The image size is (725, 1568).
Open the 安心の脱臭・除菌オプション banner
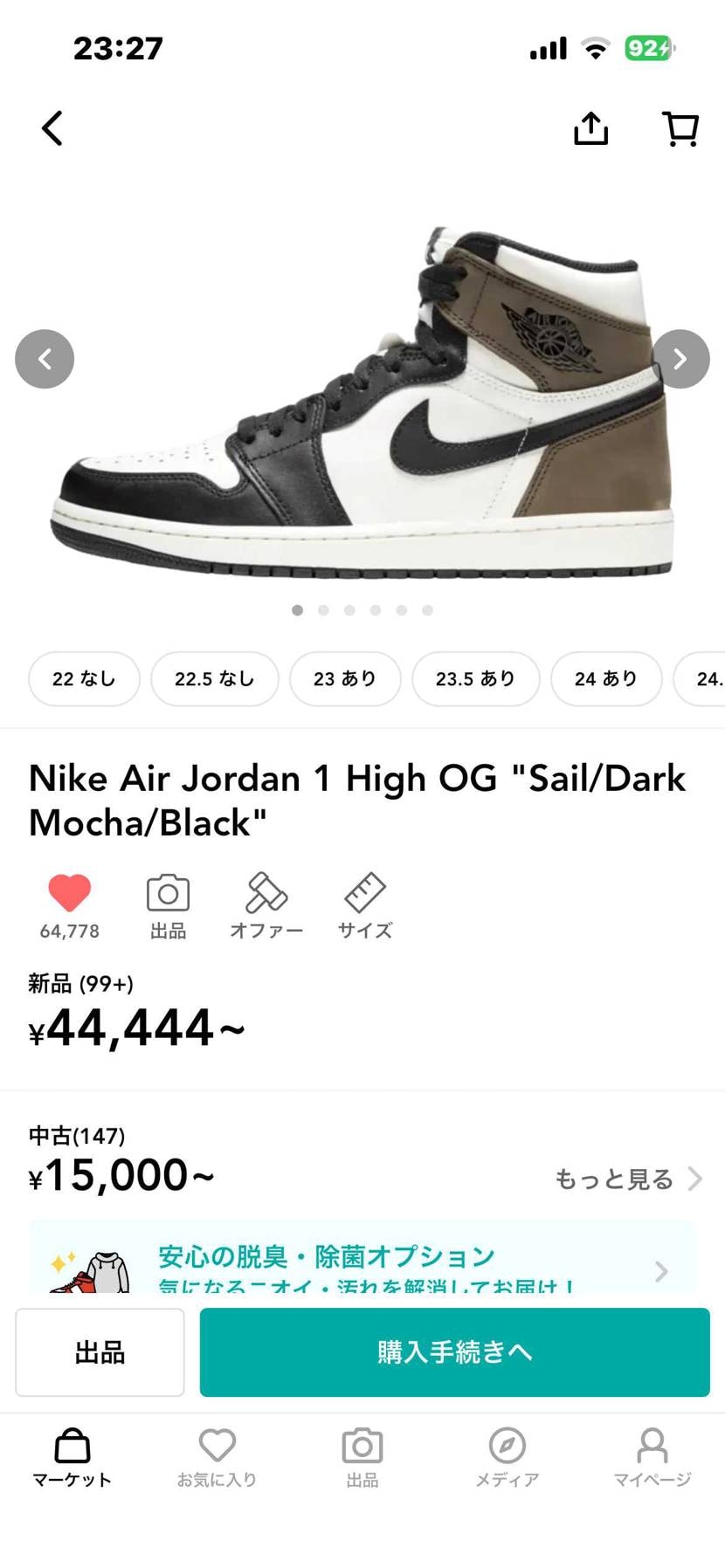click(362, 1264)
